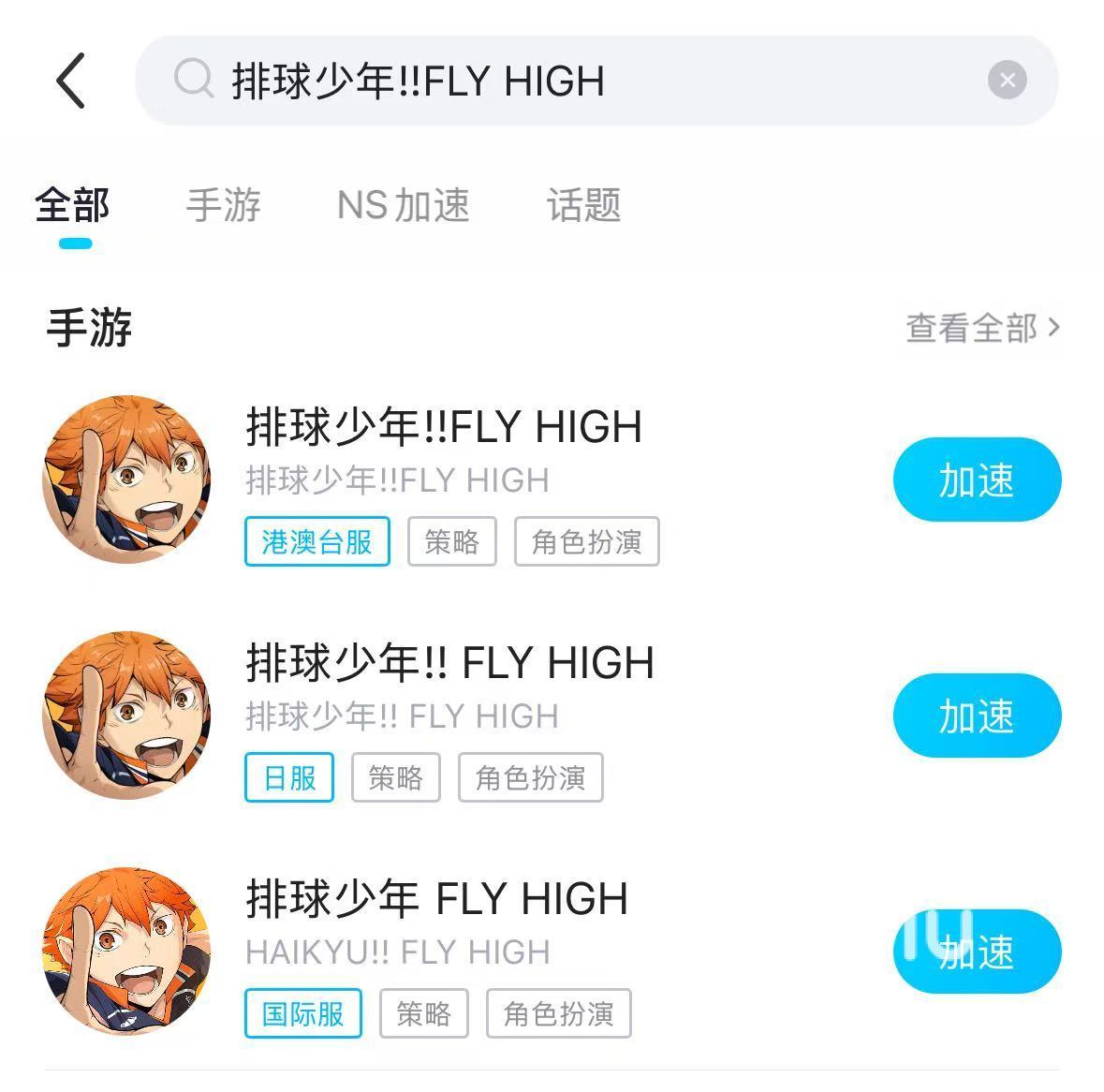The image size is (1104, 1092).
Task: Open the 港澳台服 排球少年!!FLY HIGH result
Action: click(x=444, y=428)
